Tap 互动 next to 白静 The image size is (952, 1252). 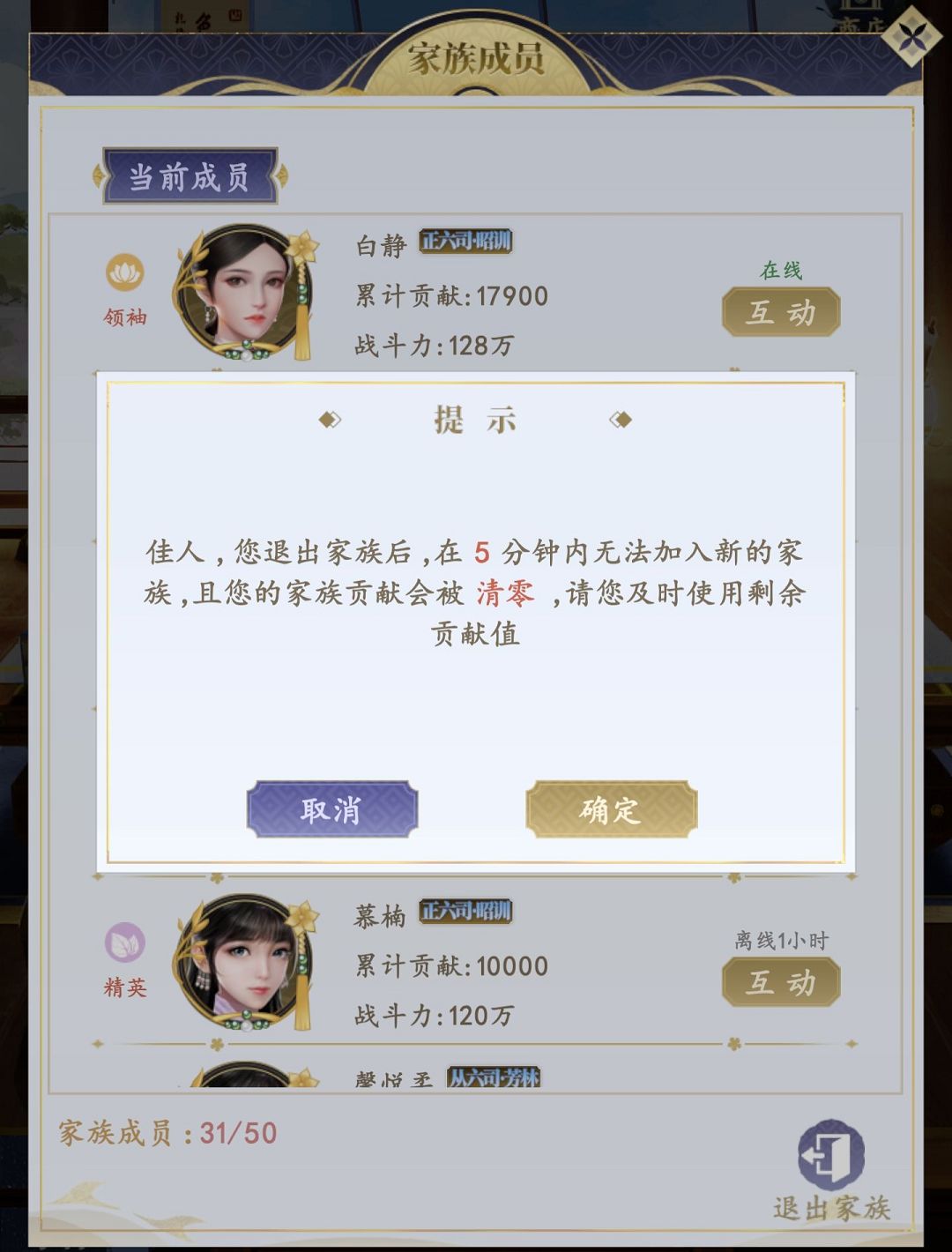click(780, 312)
